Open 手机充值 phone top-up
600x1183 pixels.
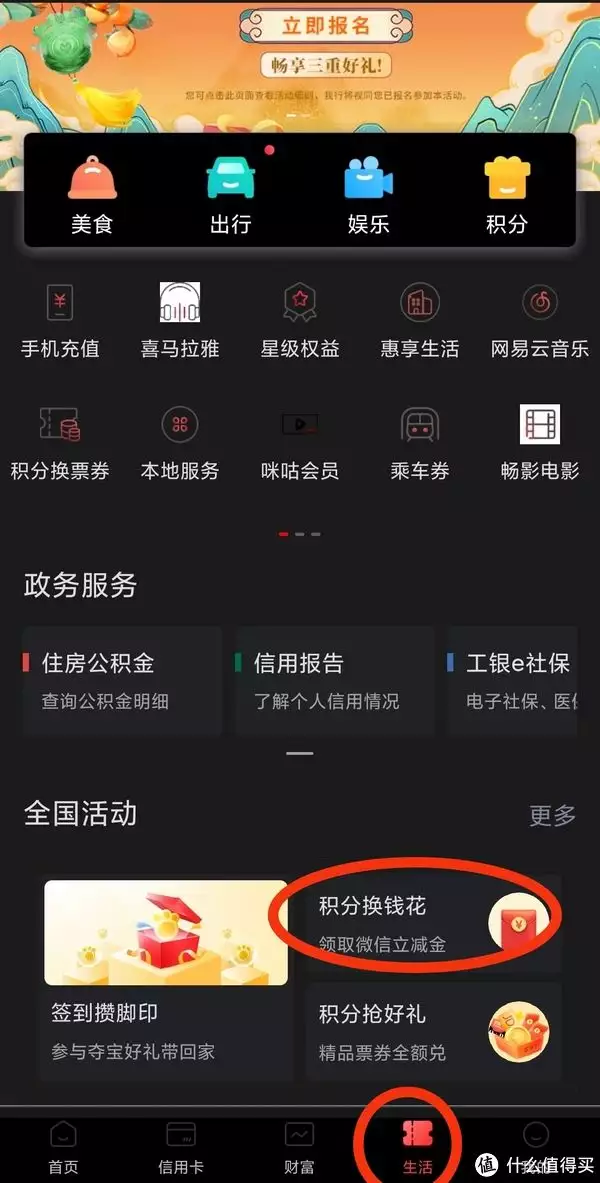tap(60, 320)
